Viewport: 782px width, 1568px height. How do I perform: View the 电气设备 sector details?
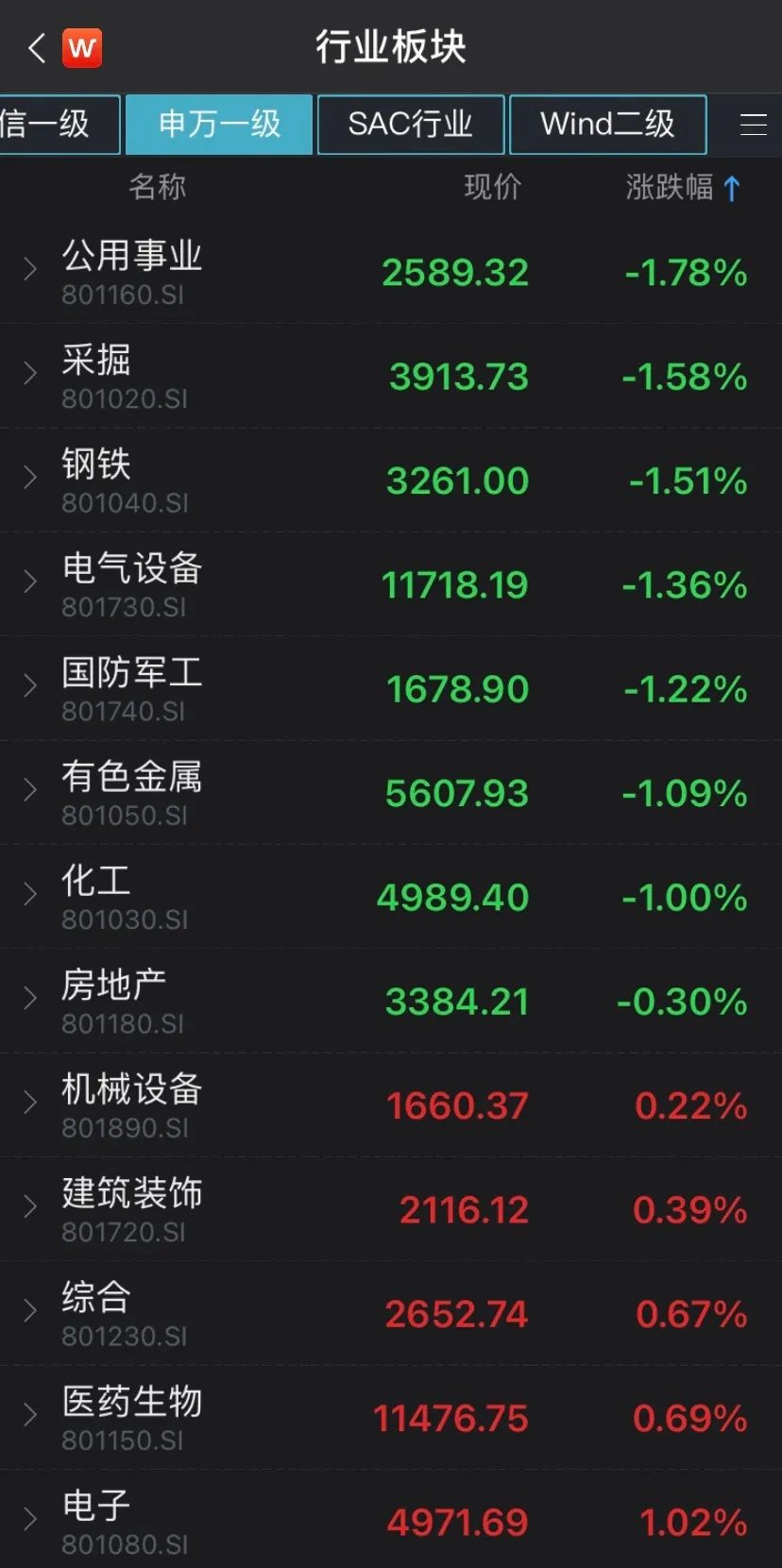pos(391,584)
